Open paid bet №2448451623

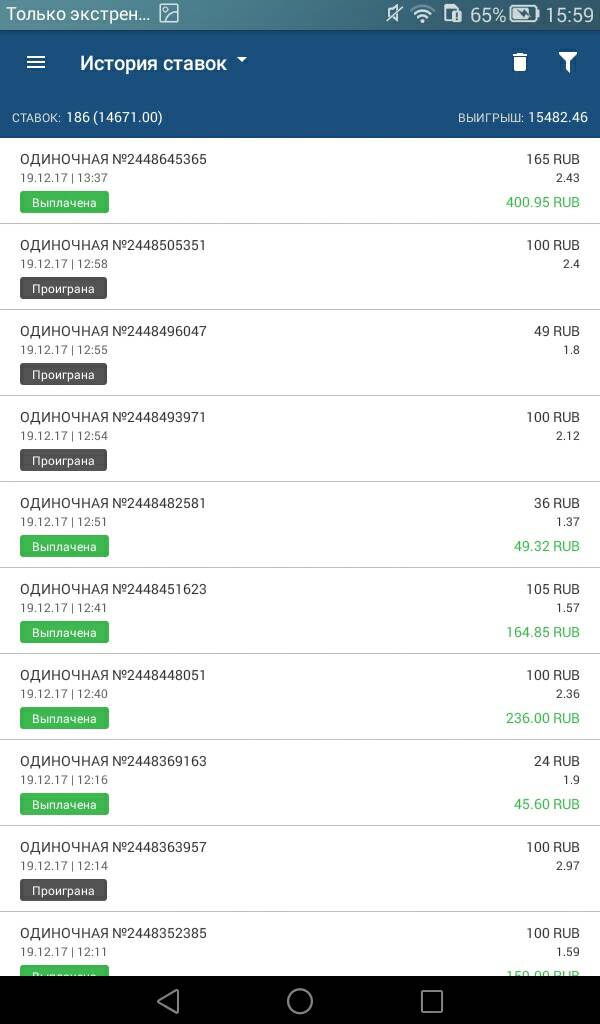[300, 610]
